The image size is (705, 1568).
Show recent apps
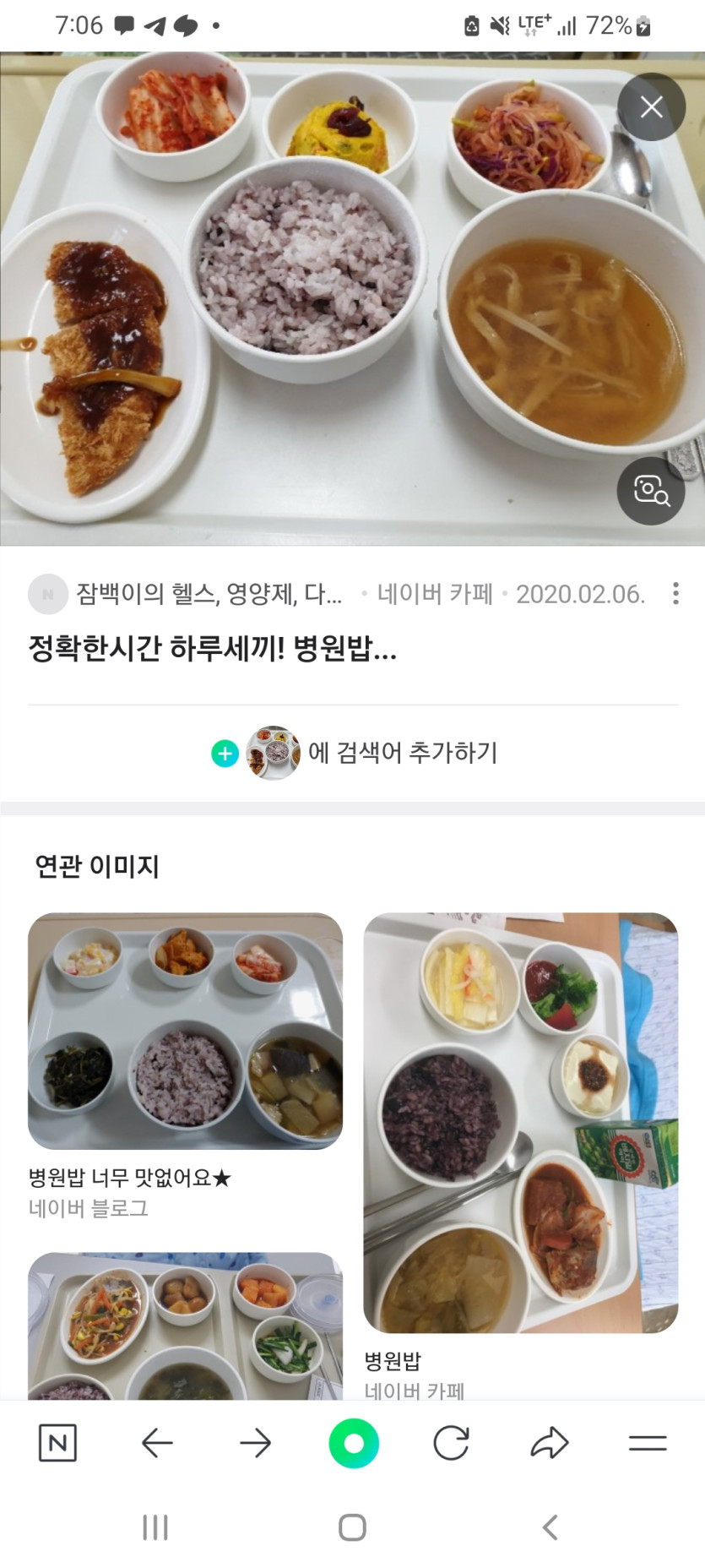155,1527
